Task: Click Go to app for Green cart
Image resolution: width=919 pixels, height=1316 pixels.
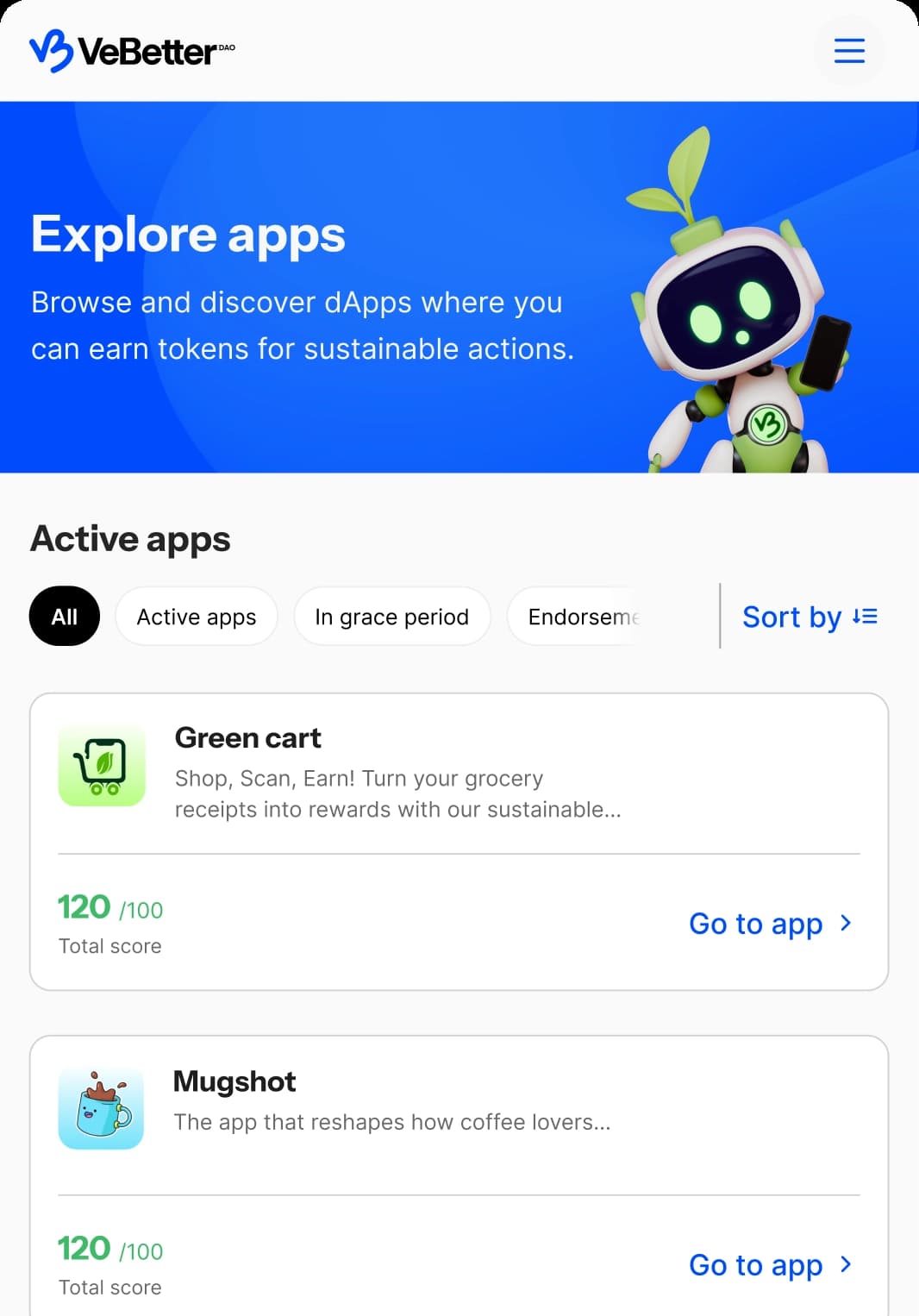Action: [x=754, y=923]
